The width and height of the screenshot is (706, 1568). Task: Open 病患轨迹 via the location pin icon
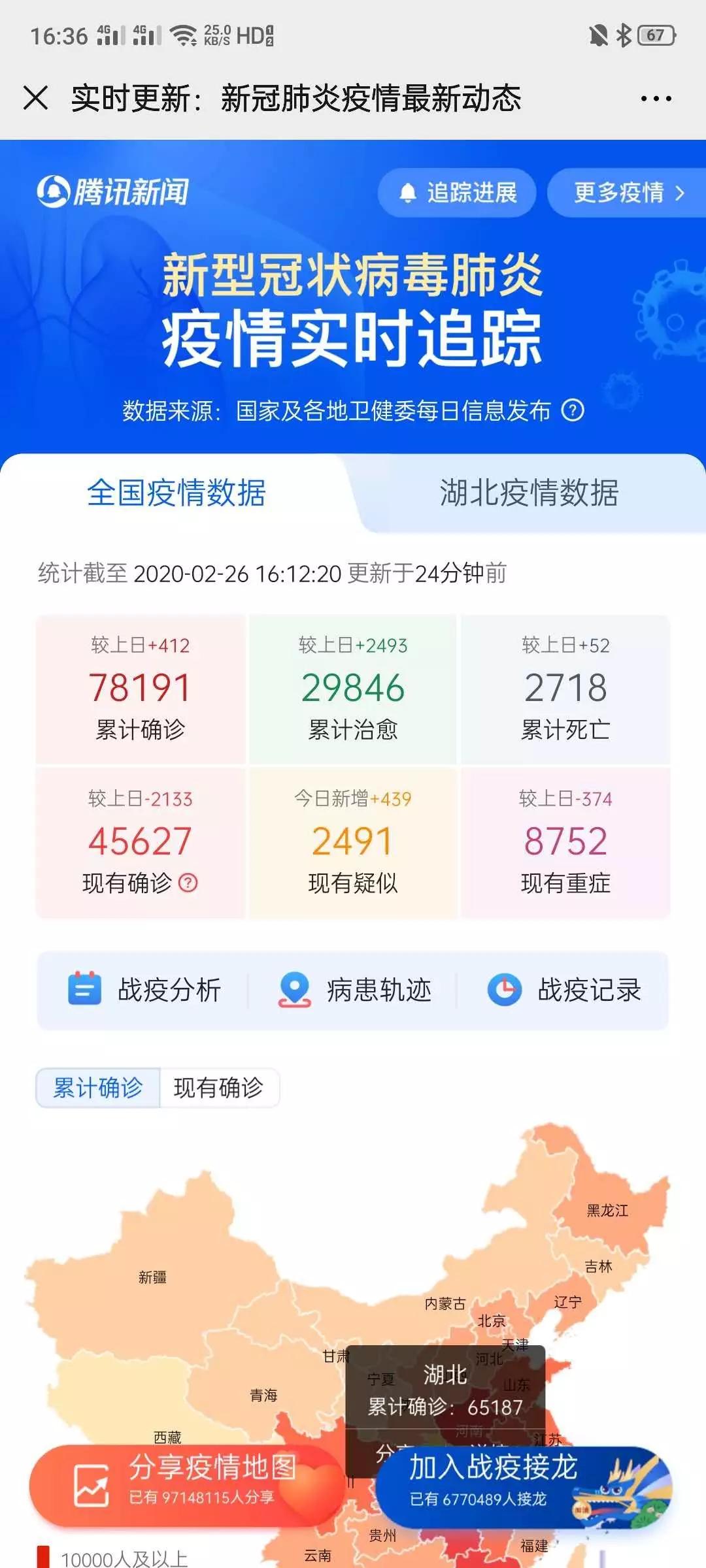[x=295, y=989]
